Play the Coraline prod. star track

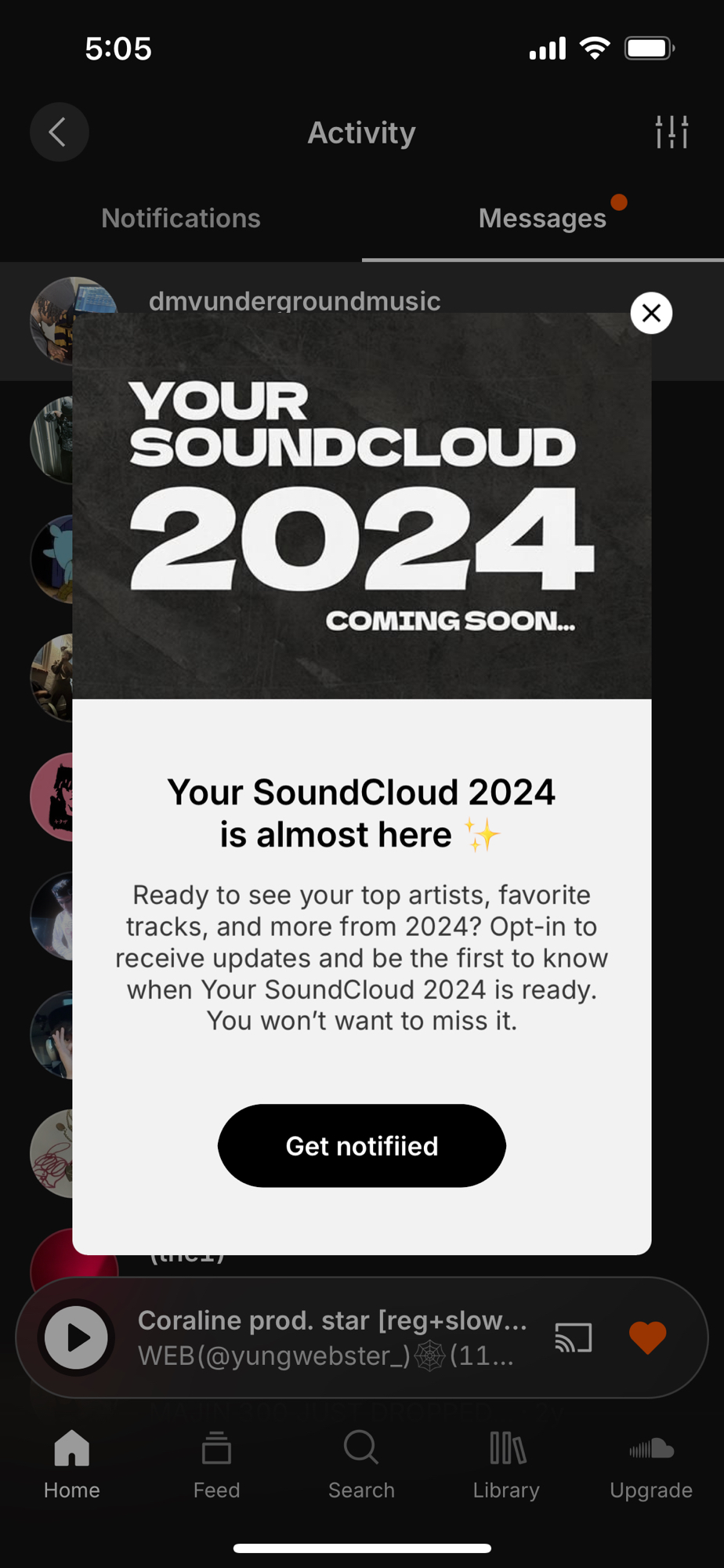tap(77, 1338)
